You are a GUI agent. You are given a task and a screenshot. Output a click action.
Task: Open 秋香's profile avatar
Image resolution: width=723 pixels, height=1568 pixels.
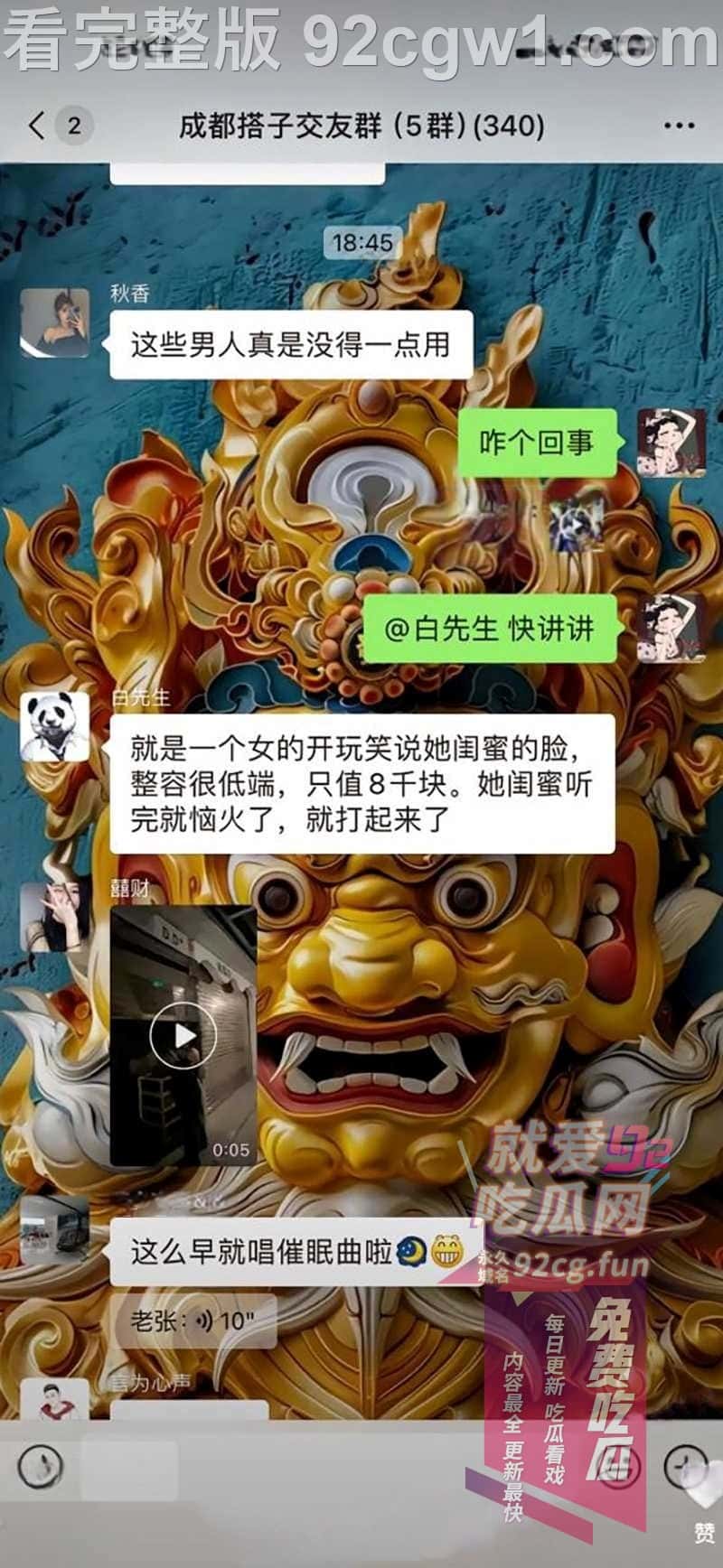click(x=55, y=323)
